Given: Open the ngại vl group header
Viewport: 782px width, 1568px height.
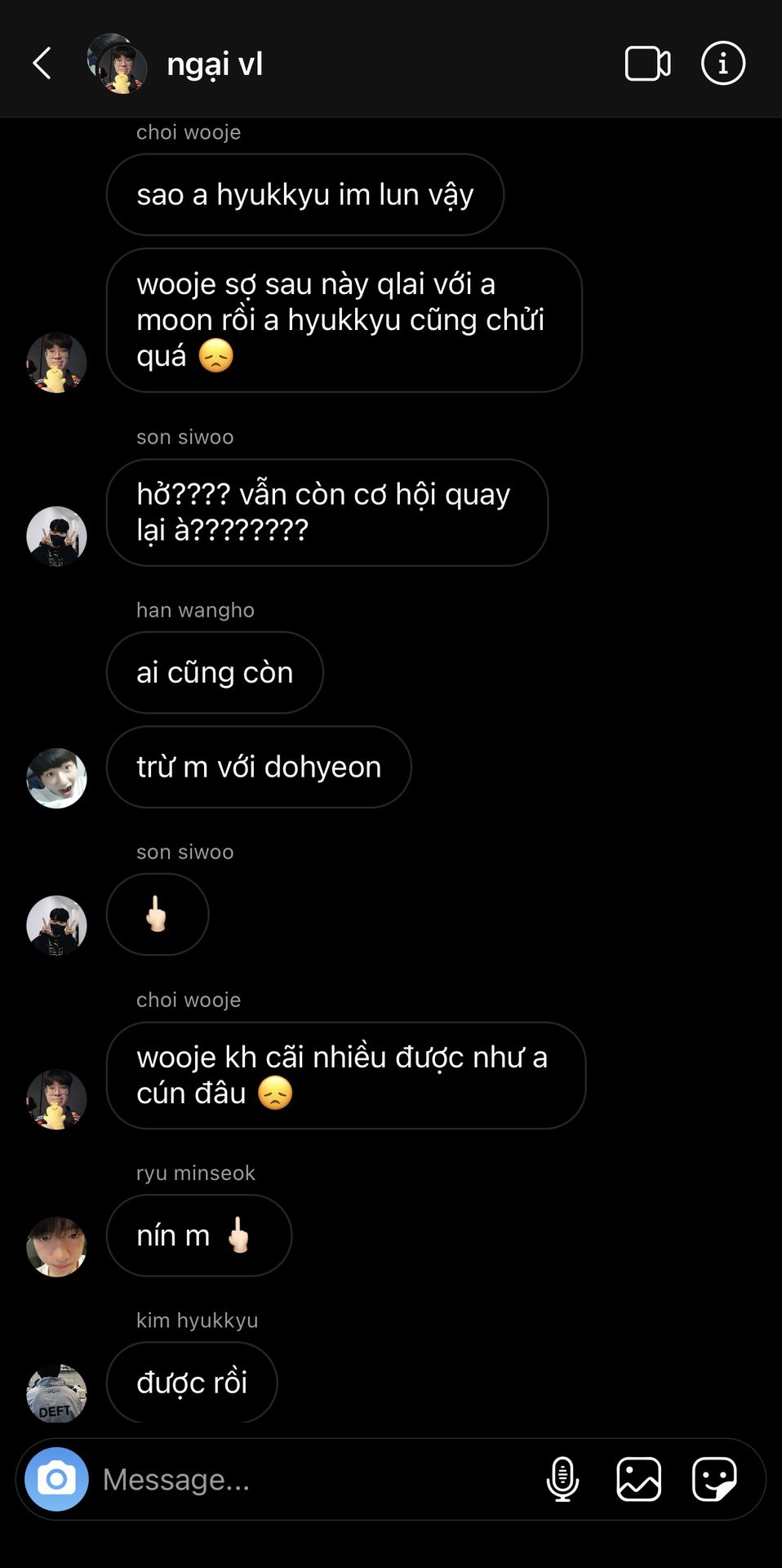Looking at the screenshot, I should (214, 64).
